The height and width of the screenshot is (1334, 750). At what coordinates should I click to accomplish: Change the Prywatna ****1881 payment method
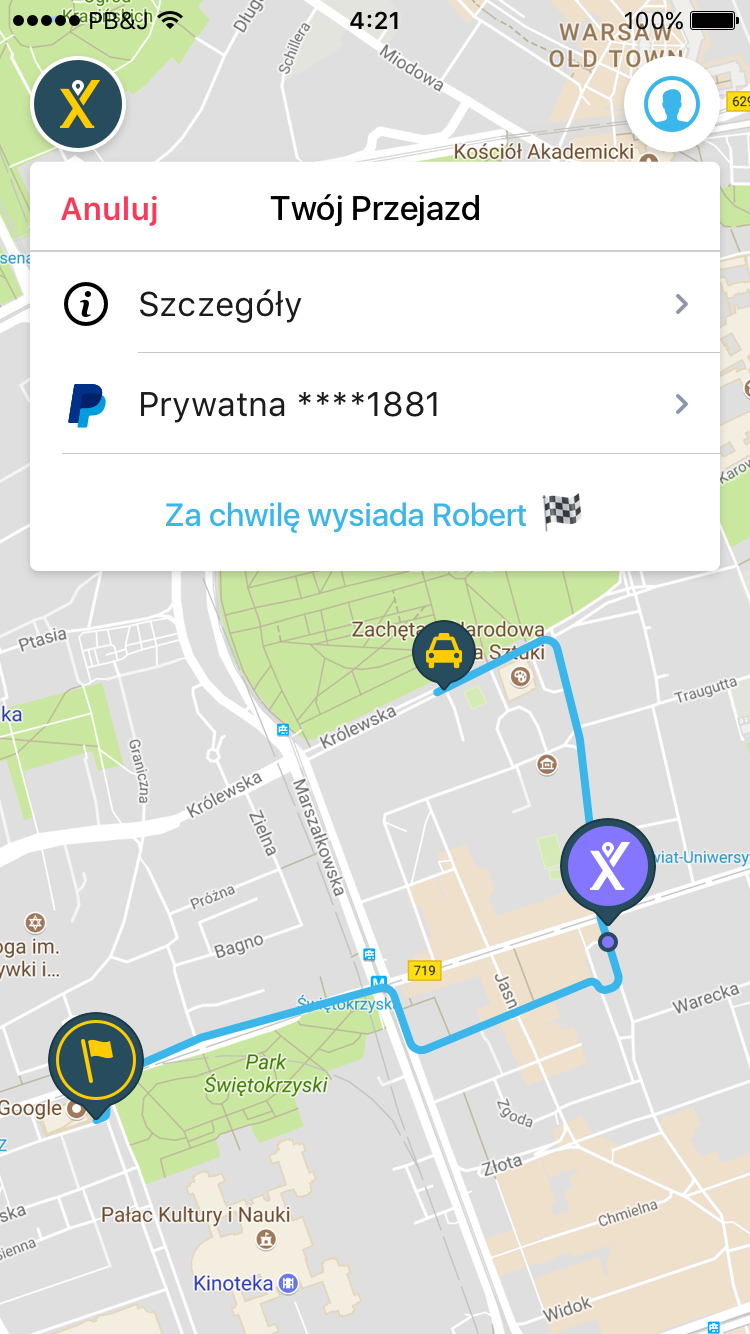(x=375, y=404)
